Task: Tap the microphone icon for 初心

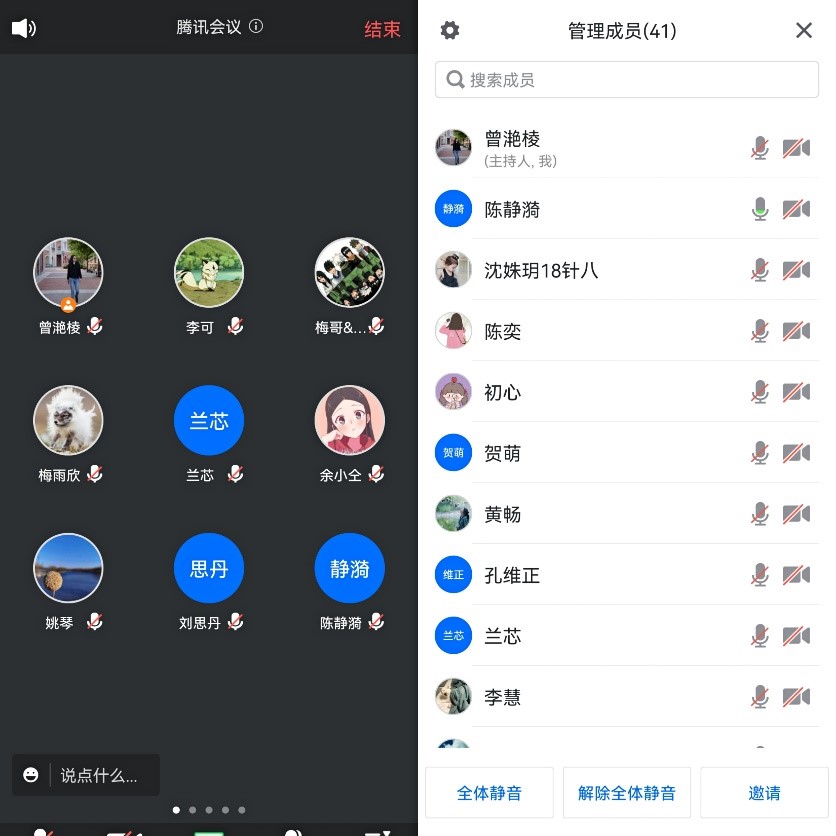Action: 760,392
